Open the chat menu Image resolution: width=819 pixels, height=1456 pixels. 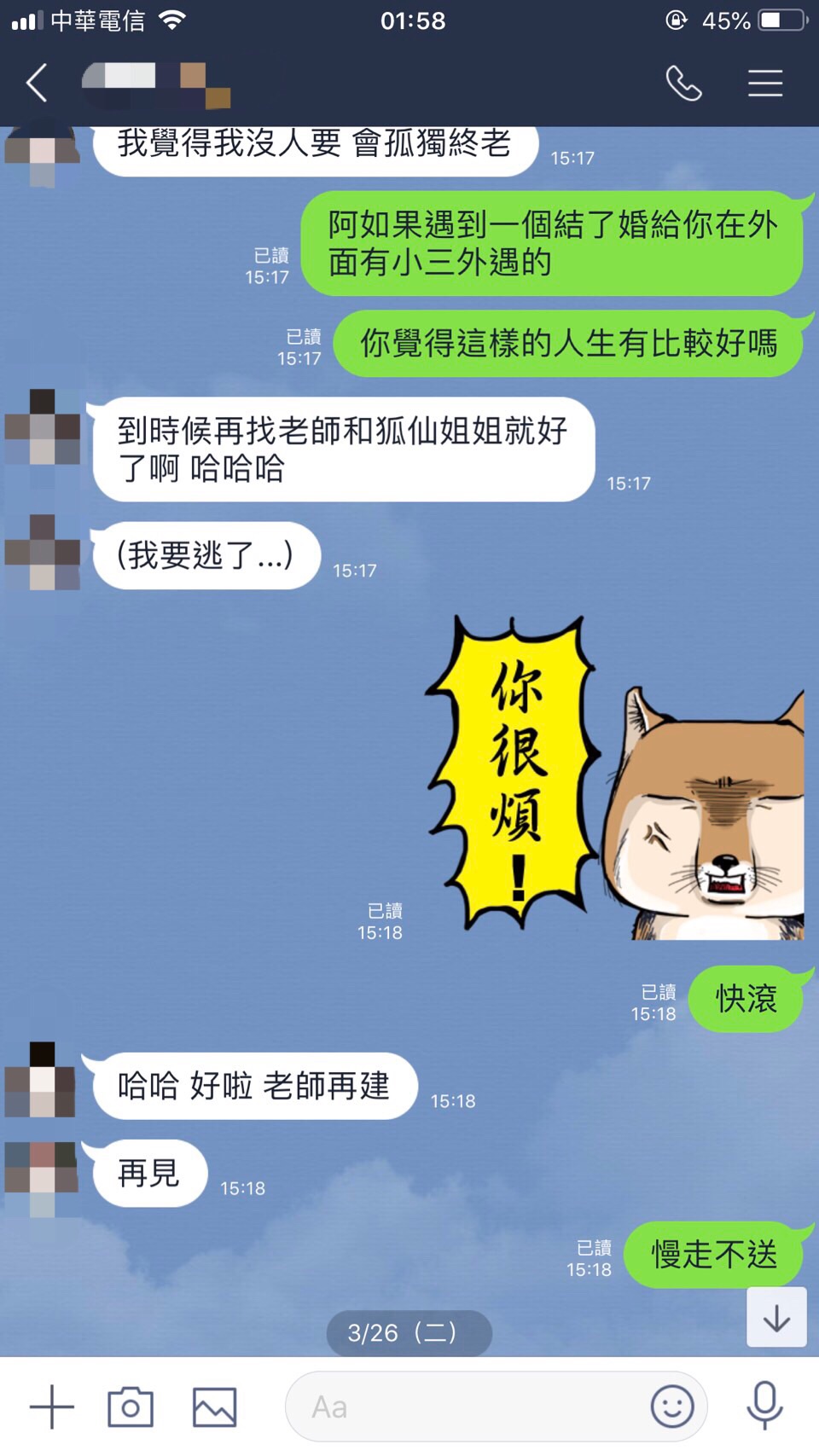pos(764,83)
